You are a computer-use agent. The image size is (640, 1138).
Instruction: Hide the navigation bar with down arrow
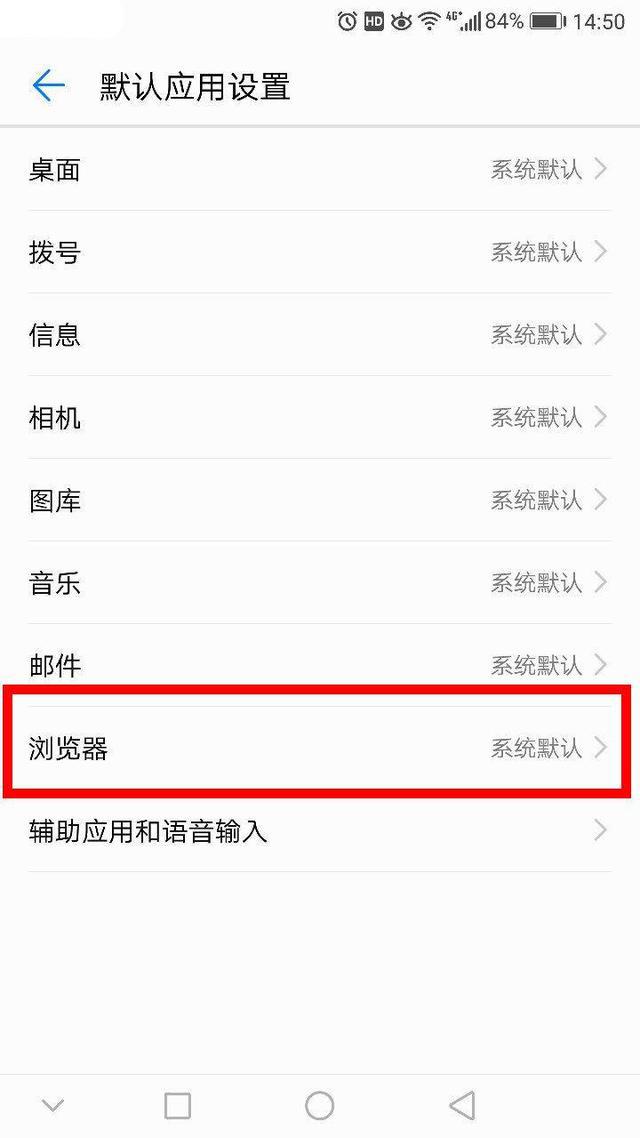53,1105
